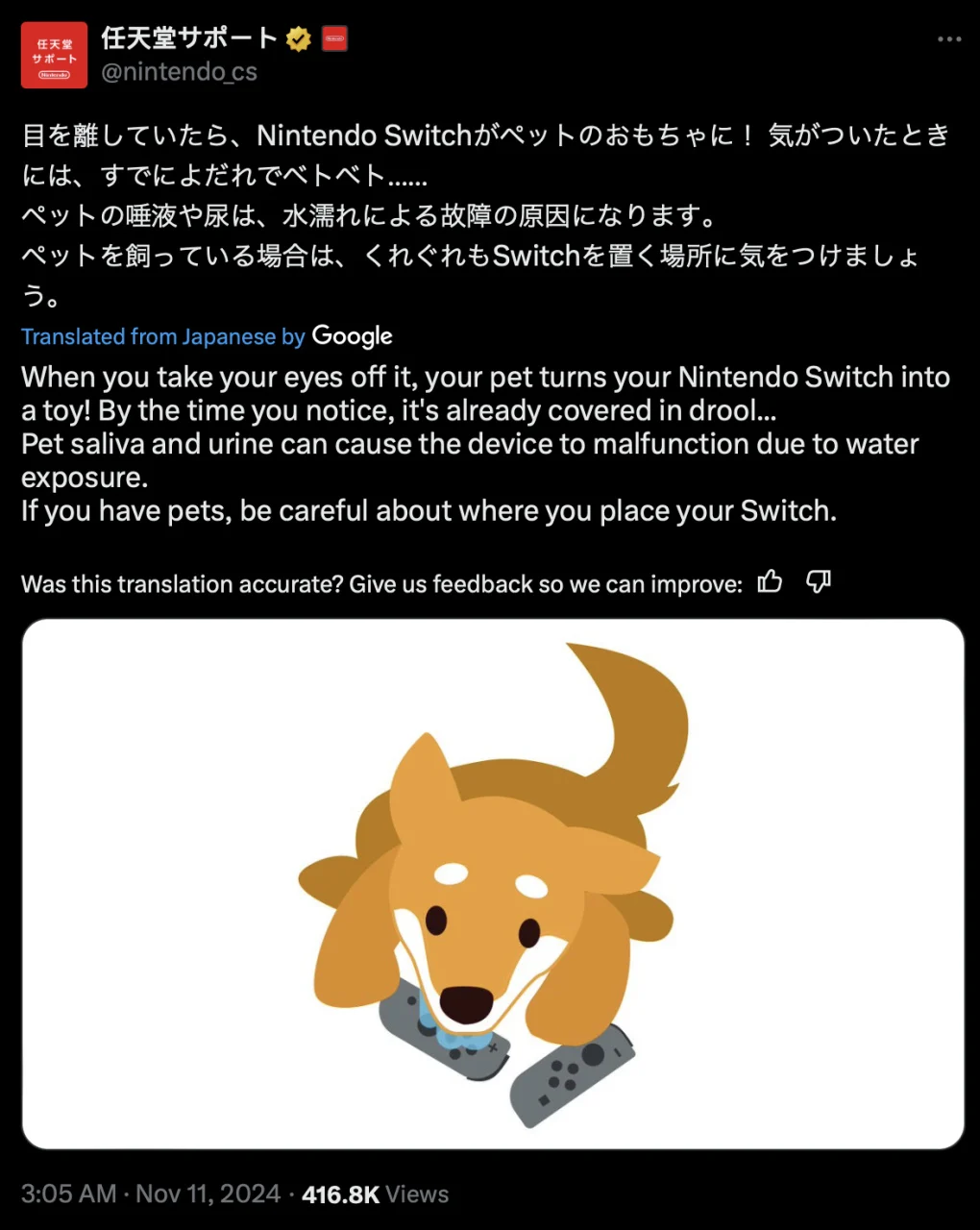
Task: Open the dog illustration image
Action: [492, 884]
